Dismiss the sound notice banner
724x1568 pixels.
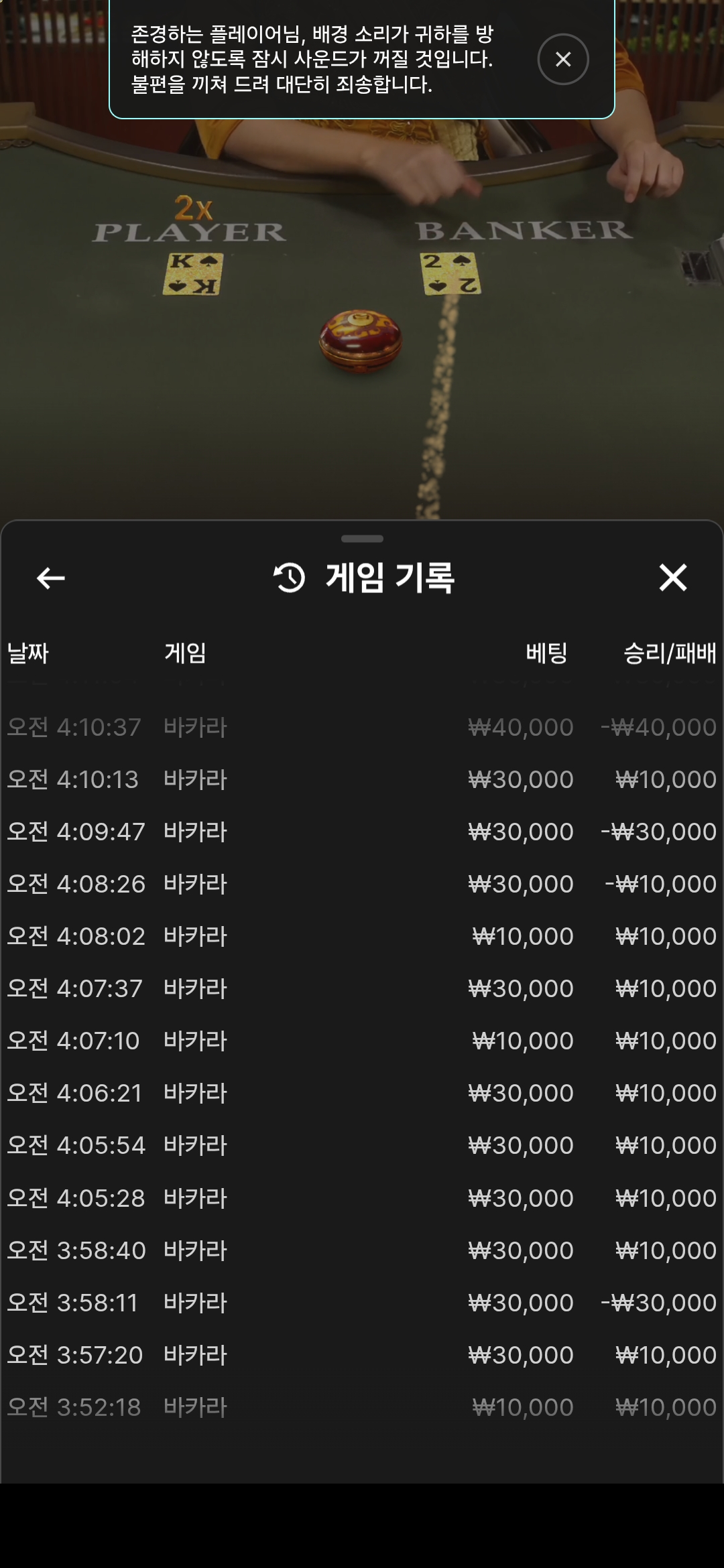[x=563, y=60]
